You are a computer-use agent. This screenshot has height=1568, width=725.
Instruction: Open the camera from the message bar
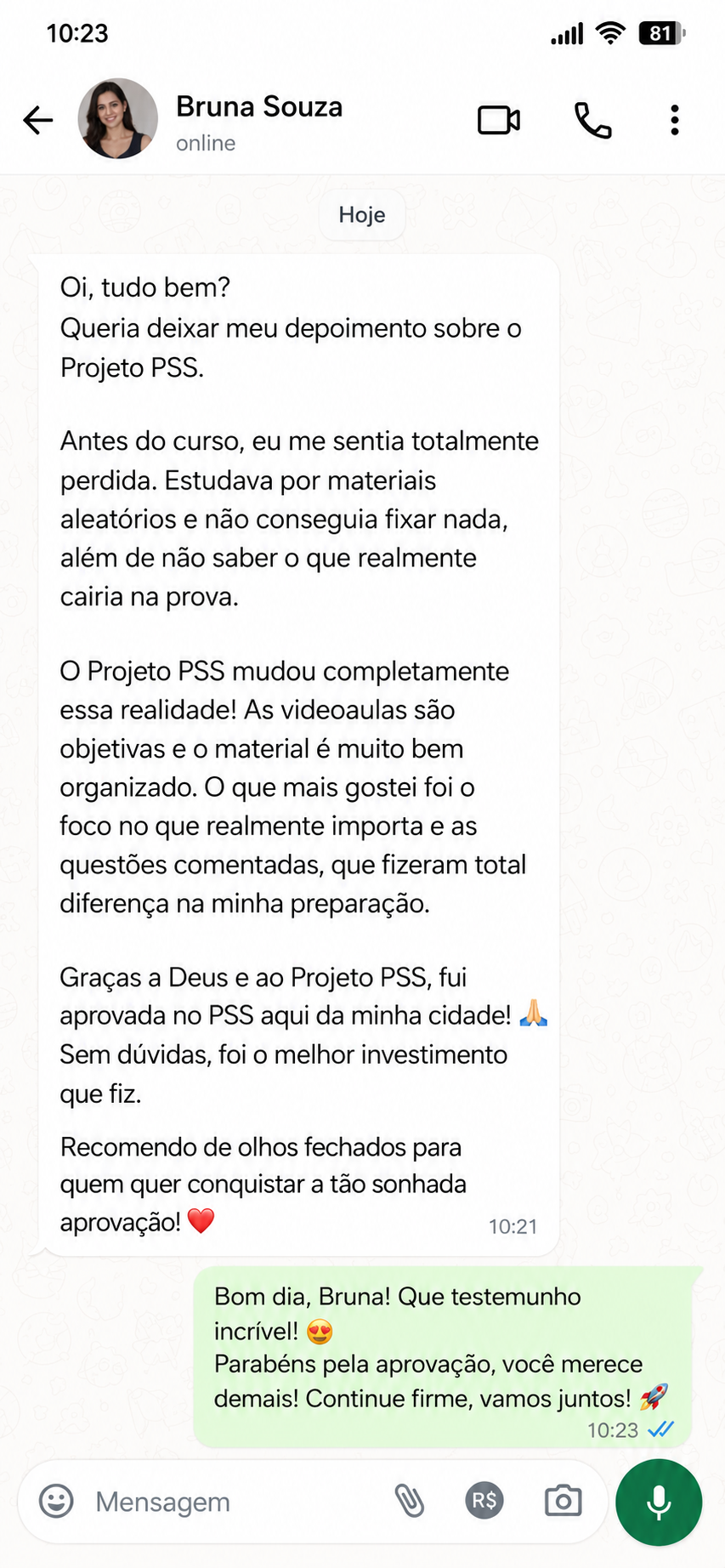[x=563, y=1501]
